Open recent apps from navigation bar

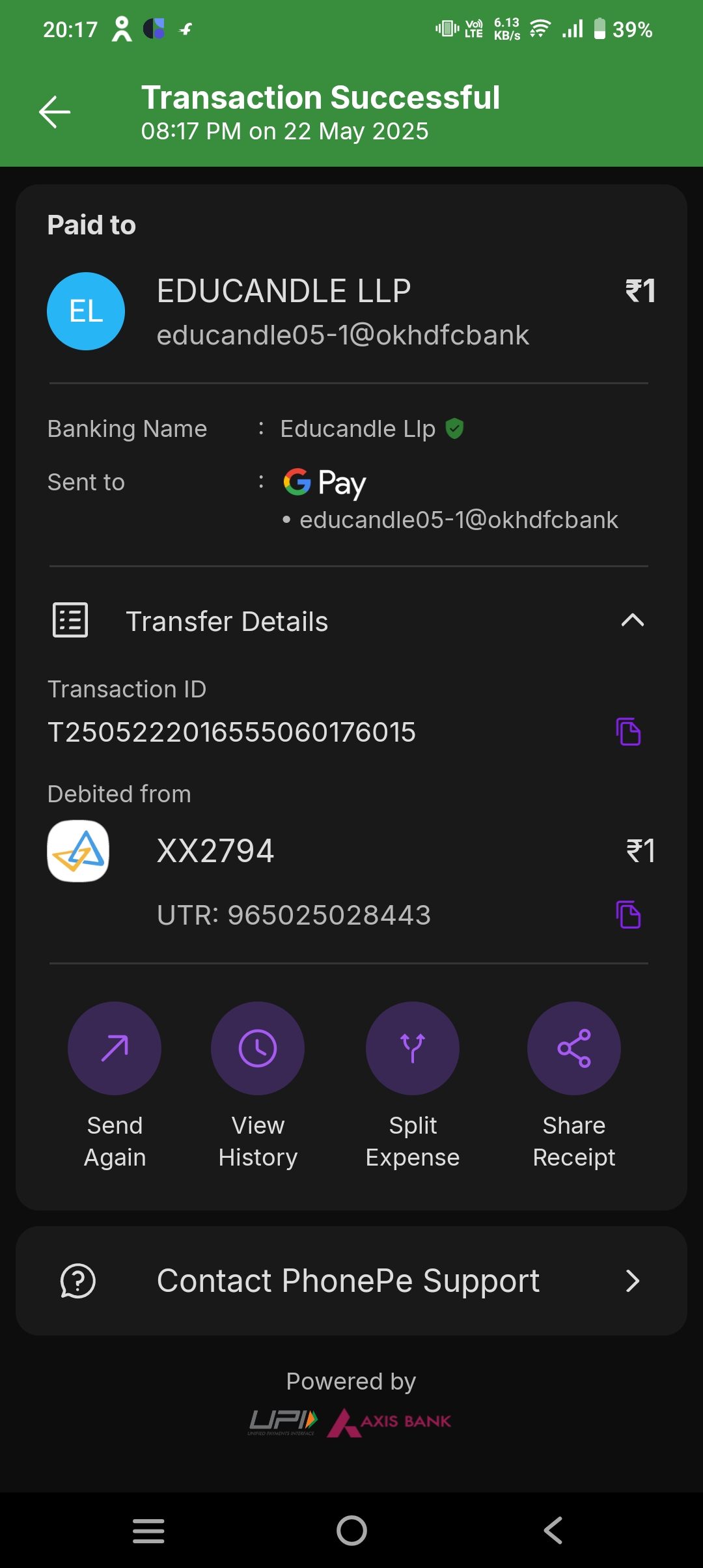[148, 1530]
